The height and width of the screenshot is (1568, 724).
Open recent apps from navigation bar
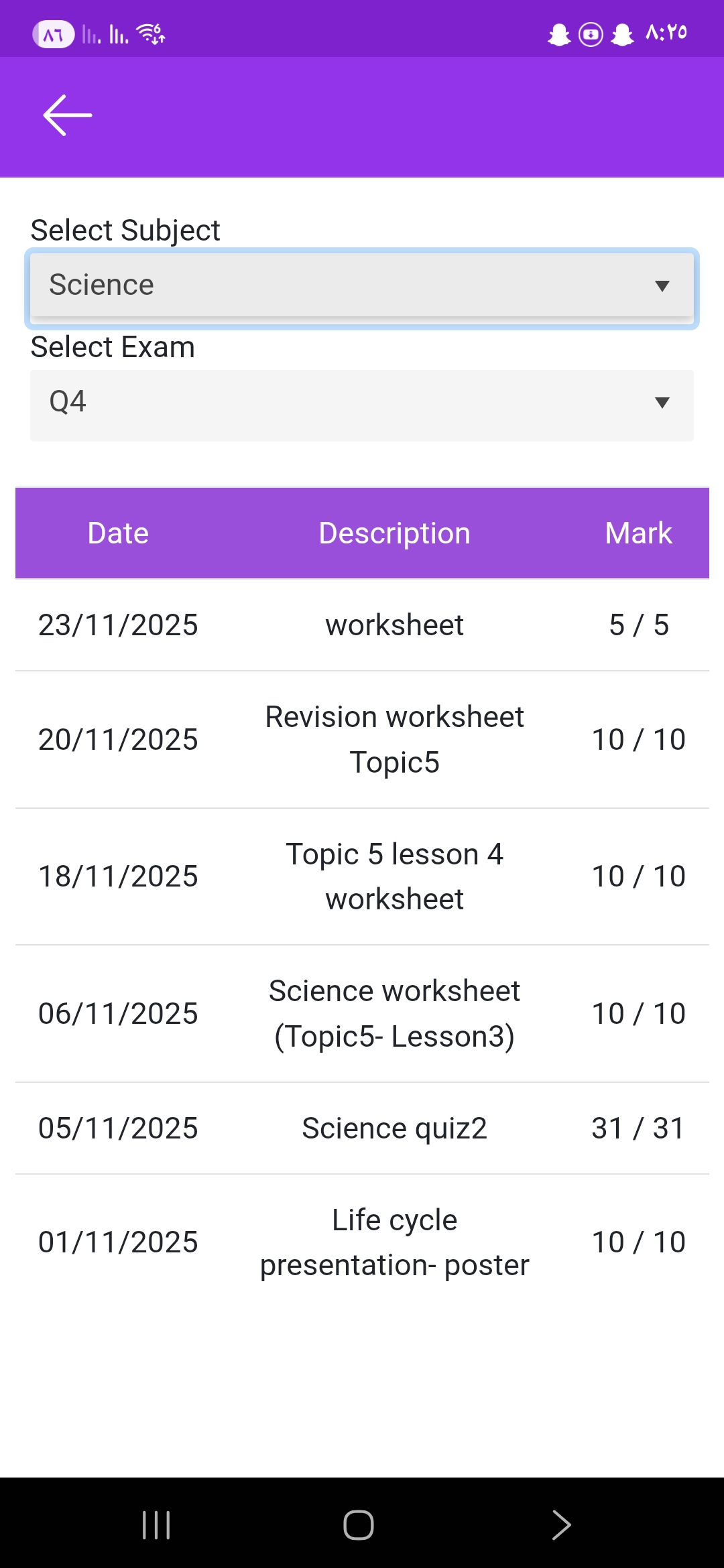[156, 1525]
